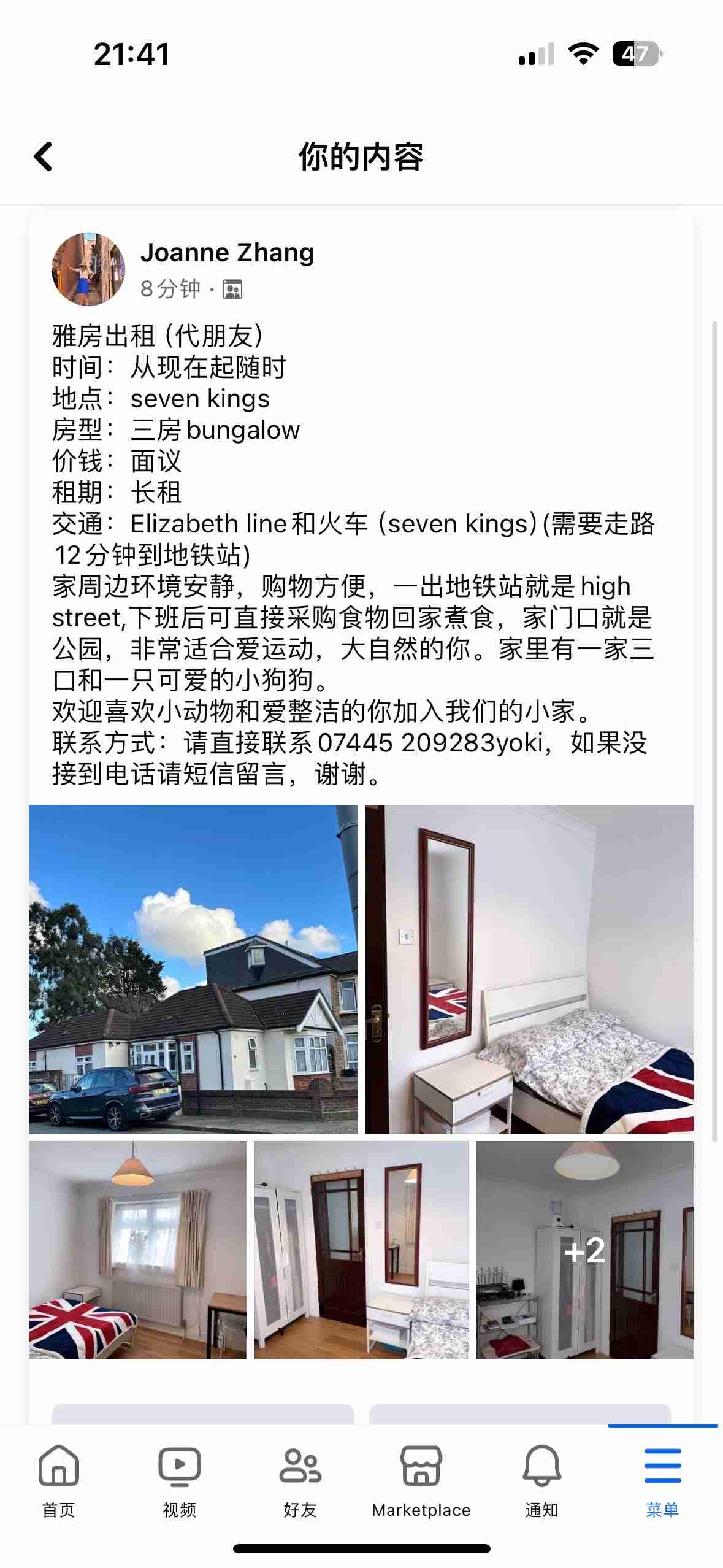View the +2 additional photos

584,1250
